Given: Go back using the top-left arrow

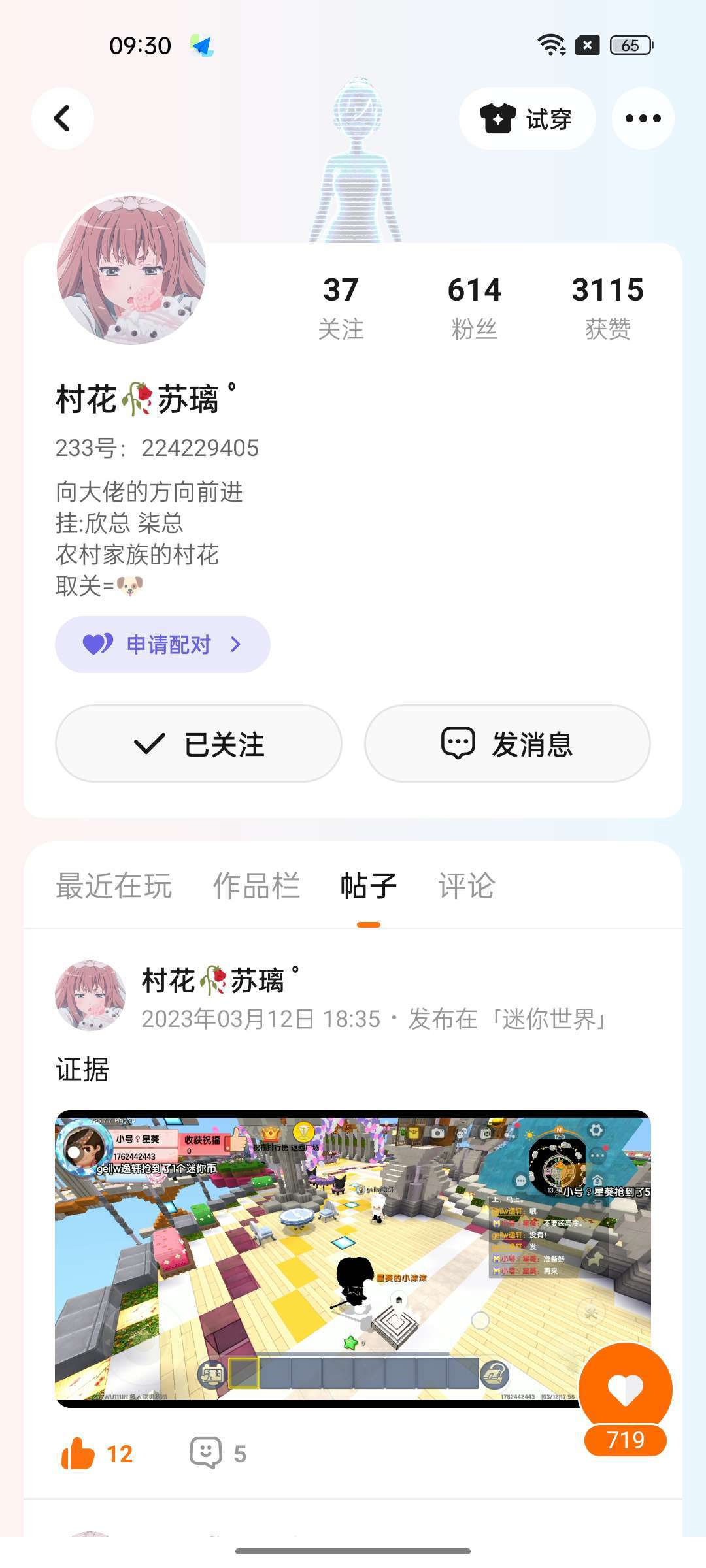Looking at the screenshot, I should [x=63, y=118].
